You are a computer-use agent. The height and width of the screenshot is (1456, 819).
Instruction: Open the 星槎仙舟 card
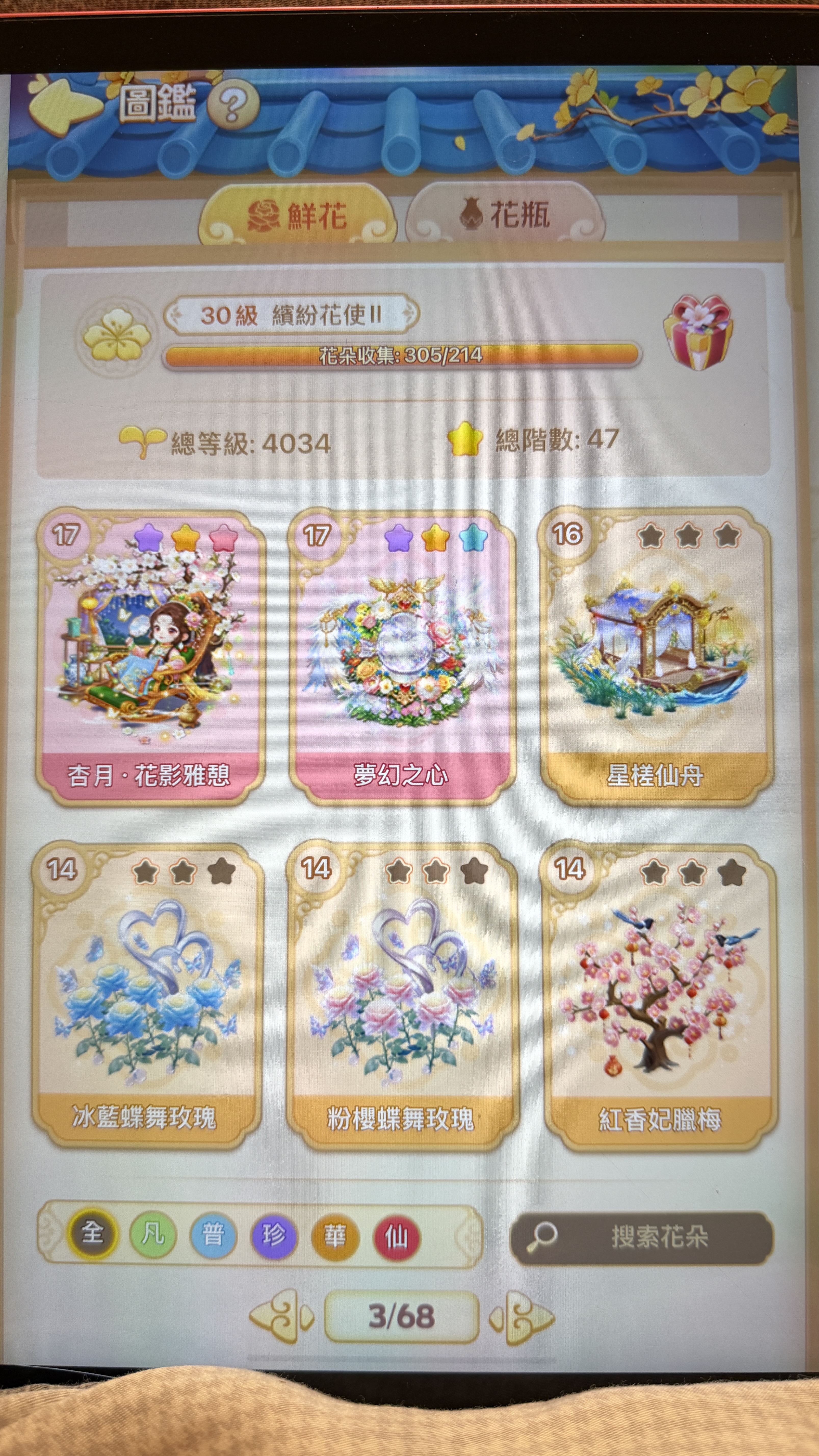coord(656,657)
